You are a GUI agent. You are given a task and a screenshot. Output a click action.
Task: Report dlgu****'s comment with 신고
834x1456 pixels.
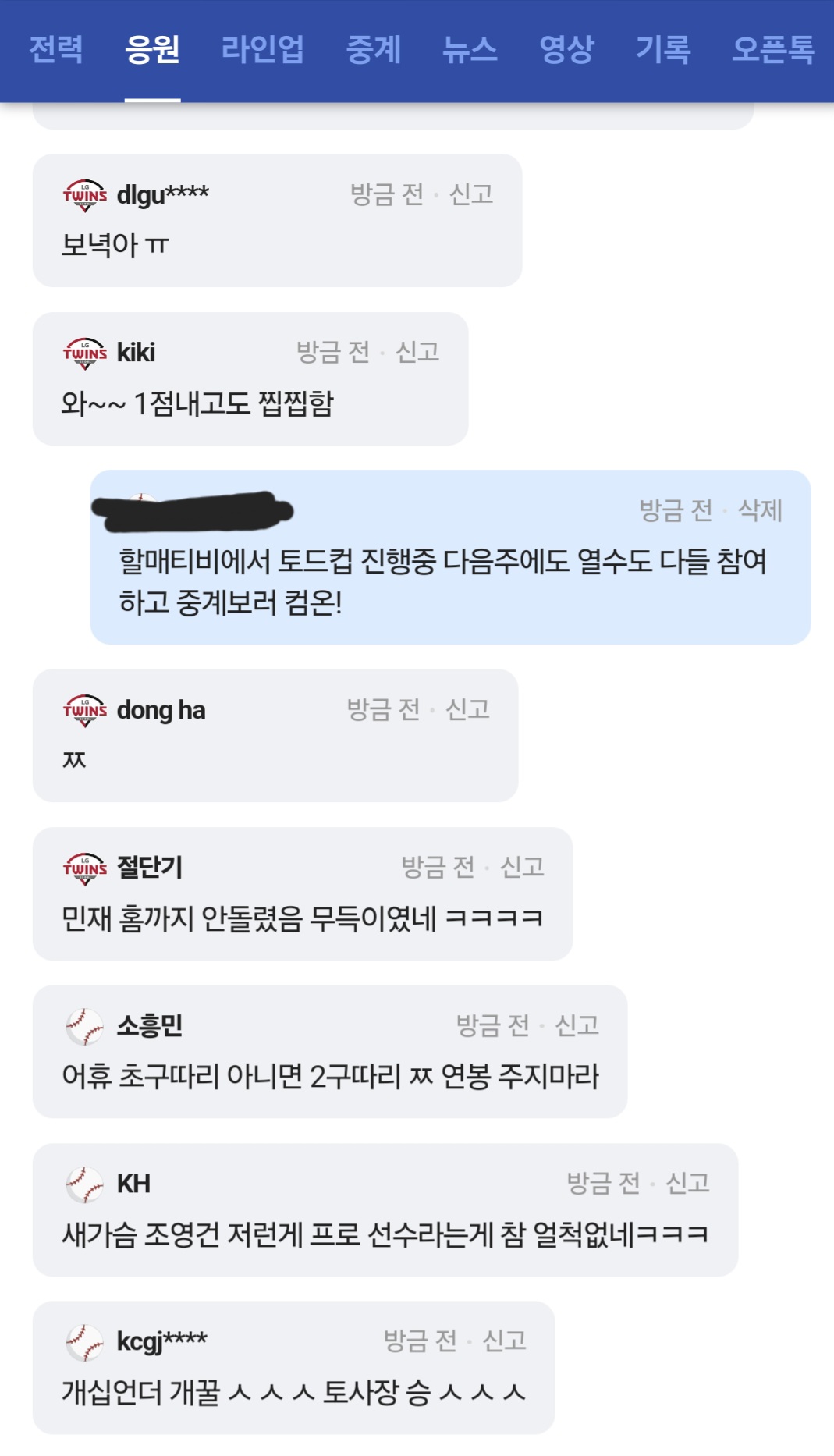click(x=471, y=194)
